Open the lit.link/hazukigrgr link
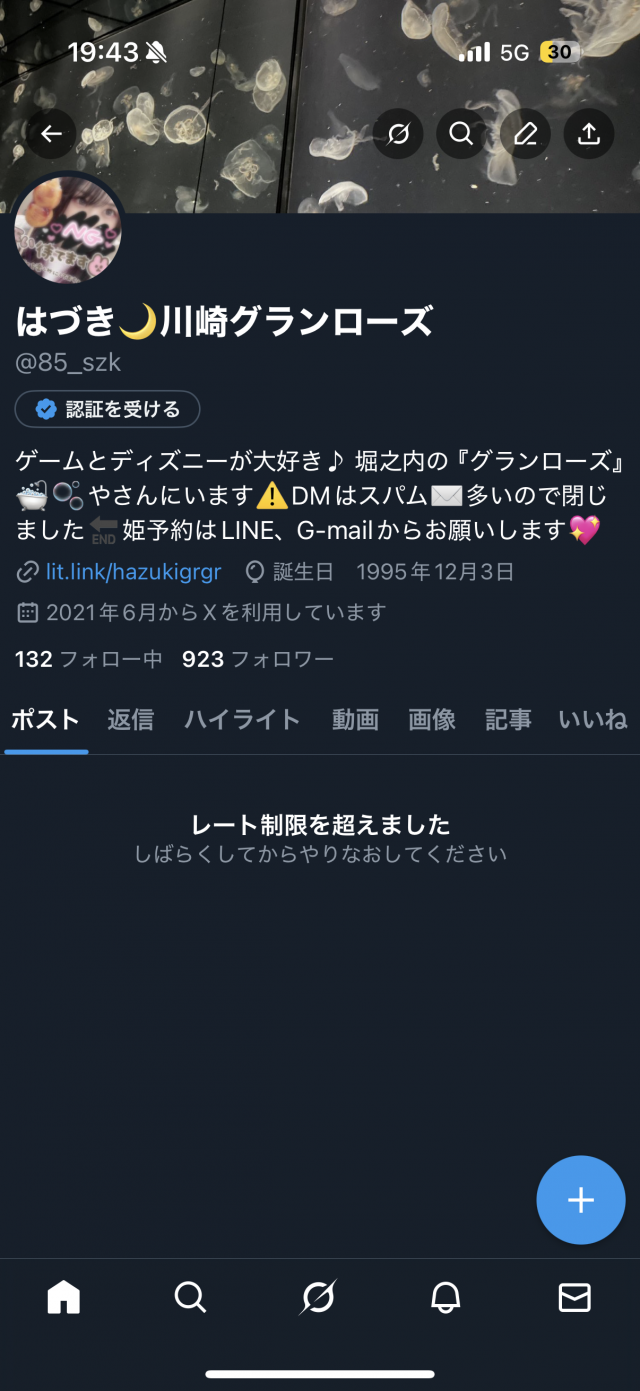 coord(133,572)
